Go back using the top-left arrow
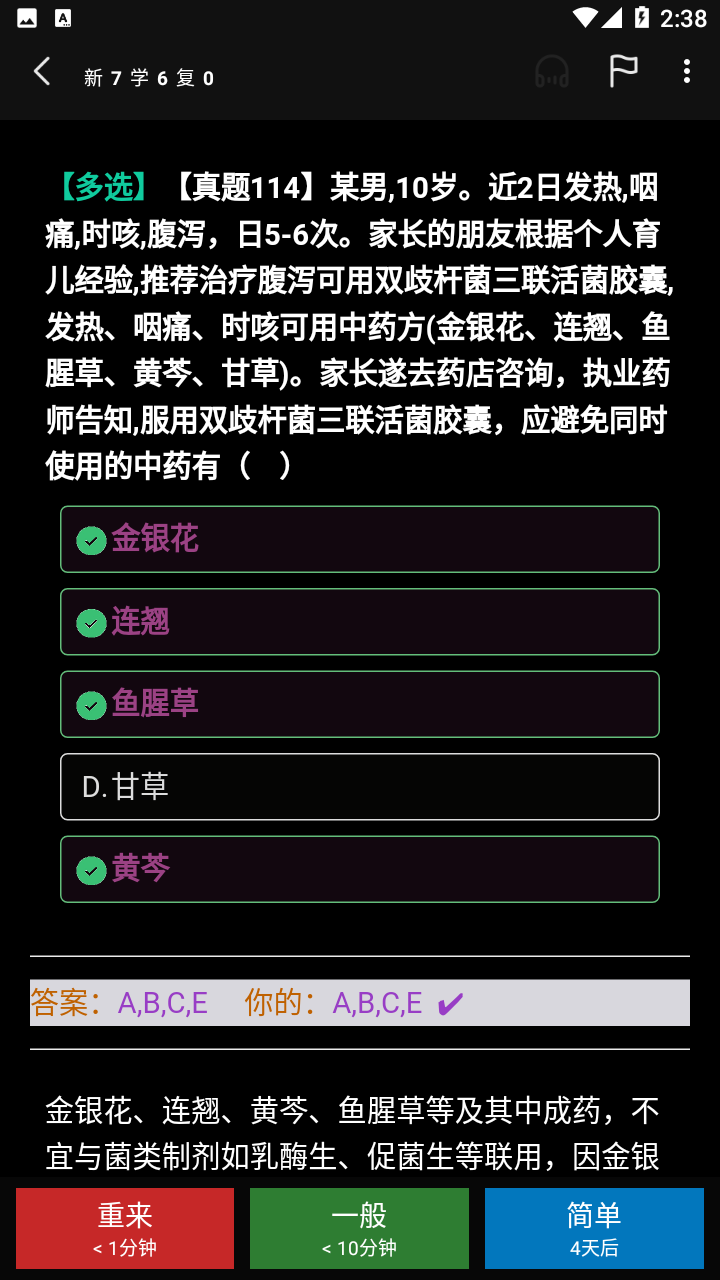Viewport: 720px width, 1280px height. pyautogui.click(x=42, y=72)
